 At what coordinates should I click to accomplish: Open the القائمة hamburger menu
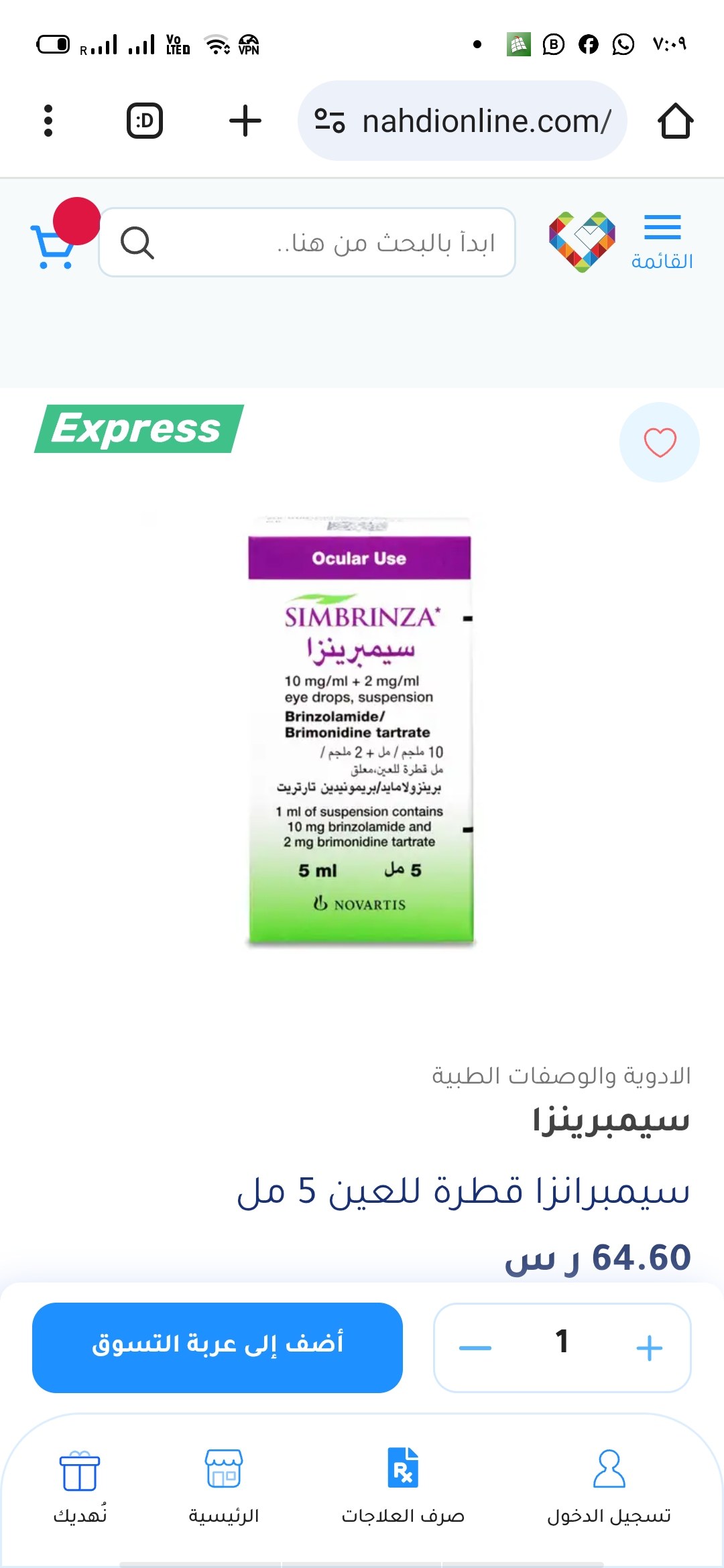(x=662, y=241)
